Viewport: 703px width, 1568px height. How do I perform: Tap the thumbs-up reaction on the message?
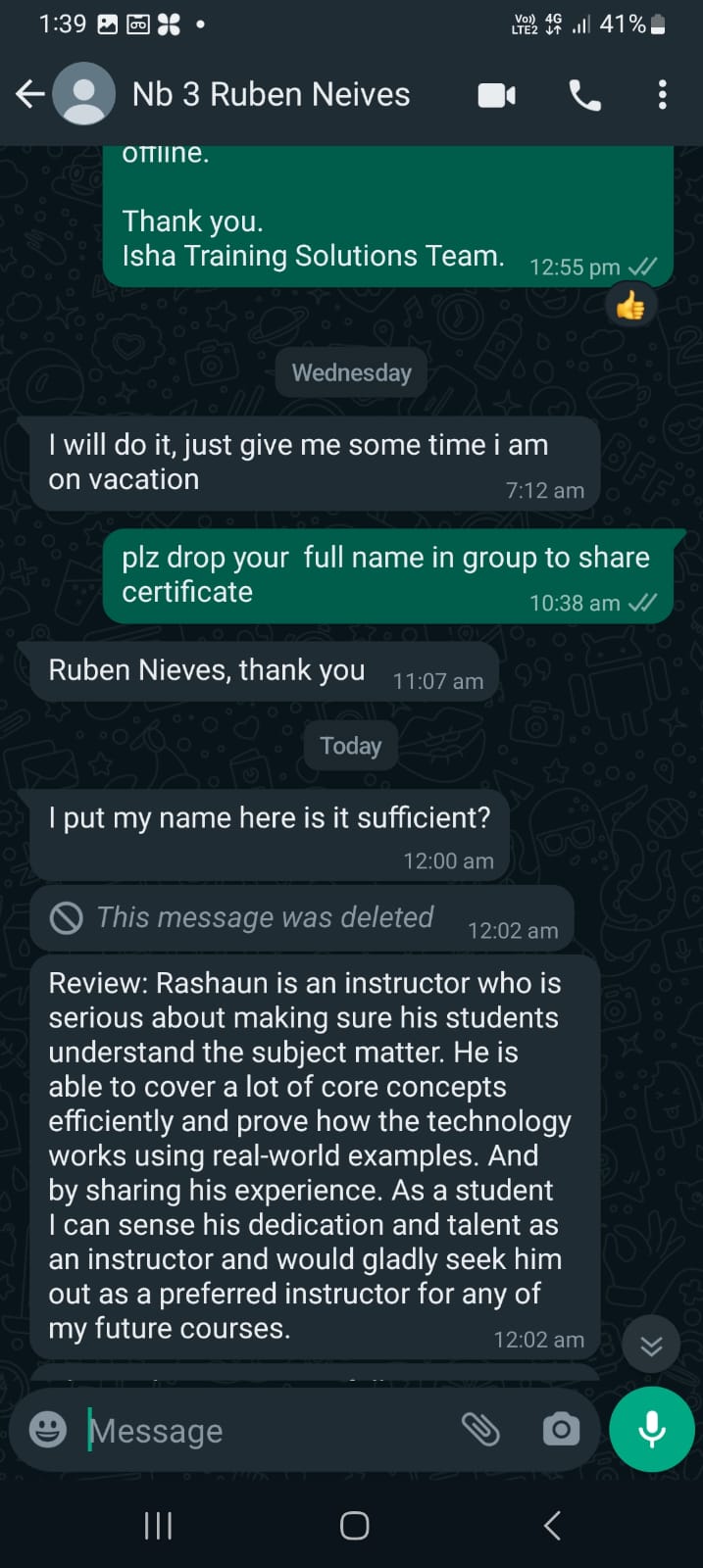pos(630,307)
